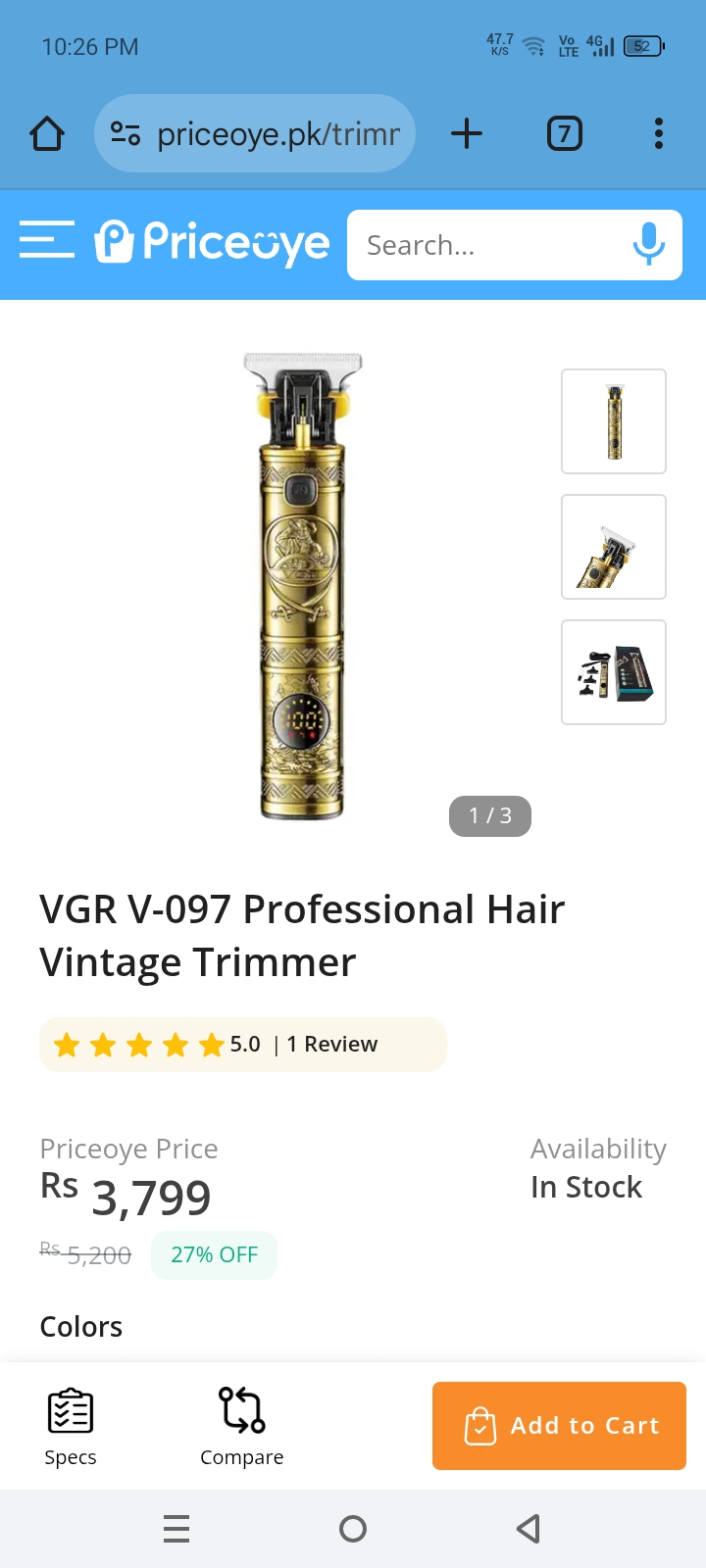Show the open tabs switcher
Screen dimensions: 706x1568
tap(564, 133)
